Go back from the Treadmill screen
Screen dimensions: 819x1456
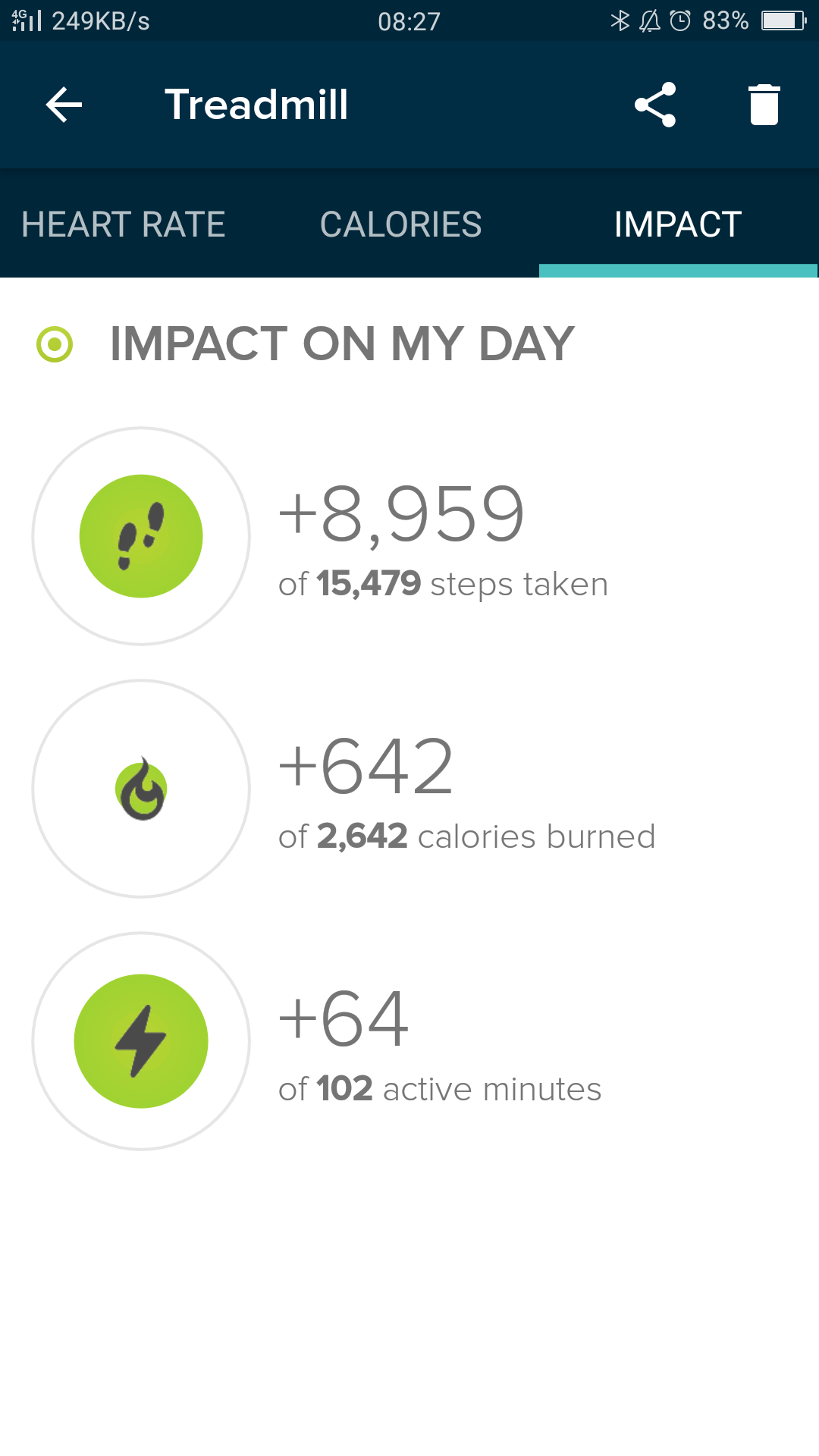coord(64,105)
